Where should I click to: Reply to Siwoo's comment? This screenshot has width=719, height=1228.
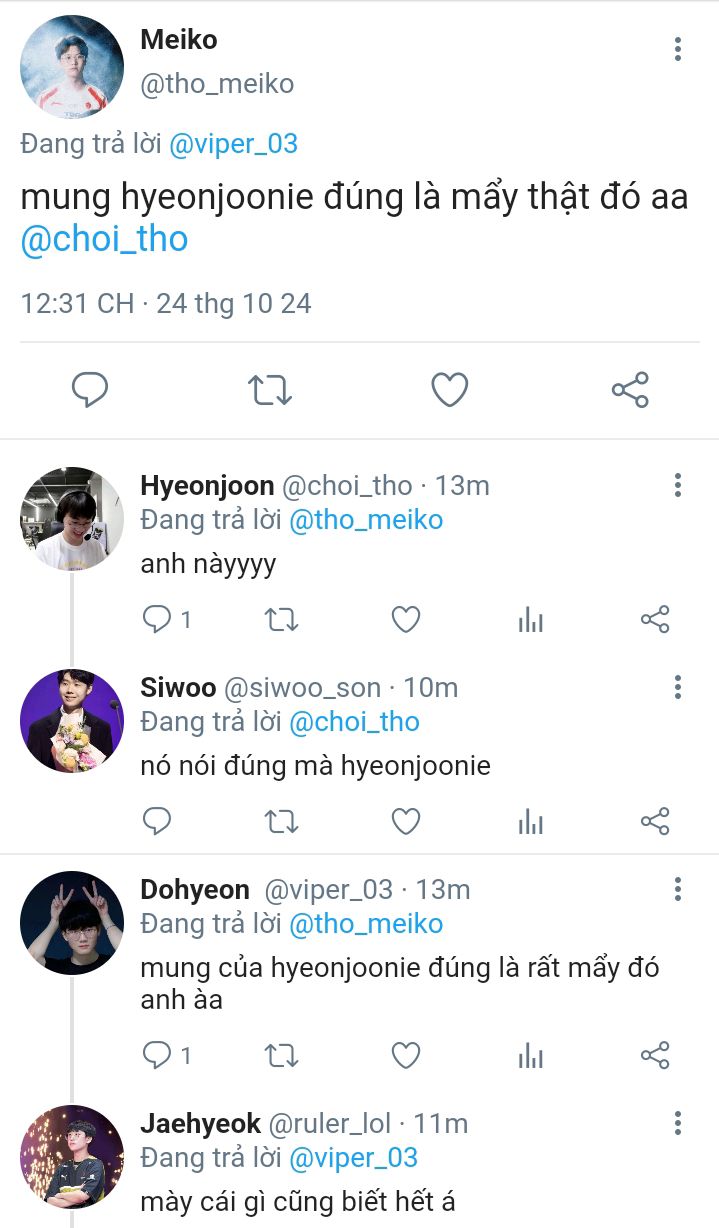(157, 822)
